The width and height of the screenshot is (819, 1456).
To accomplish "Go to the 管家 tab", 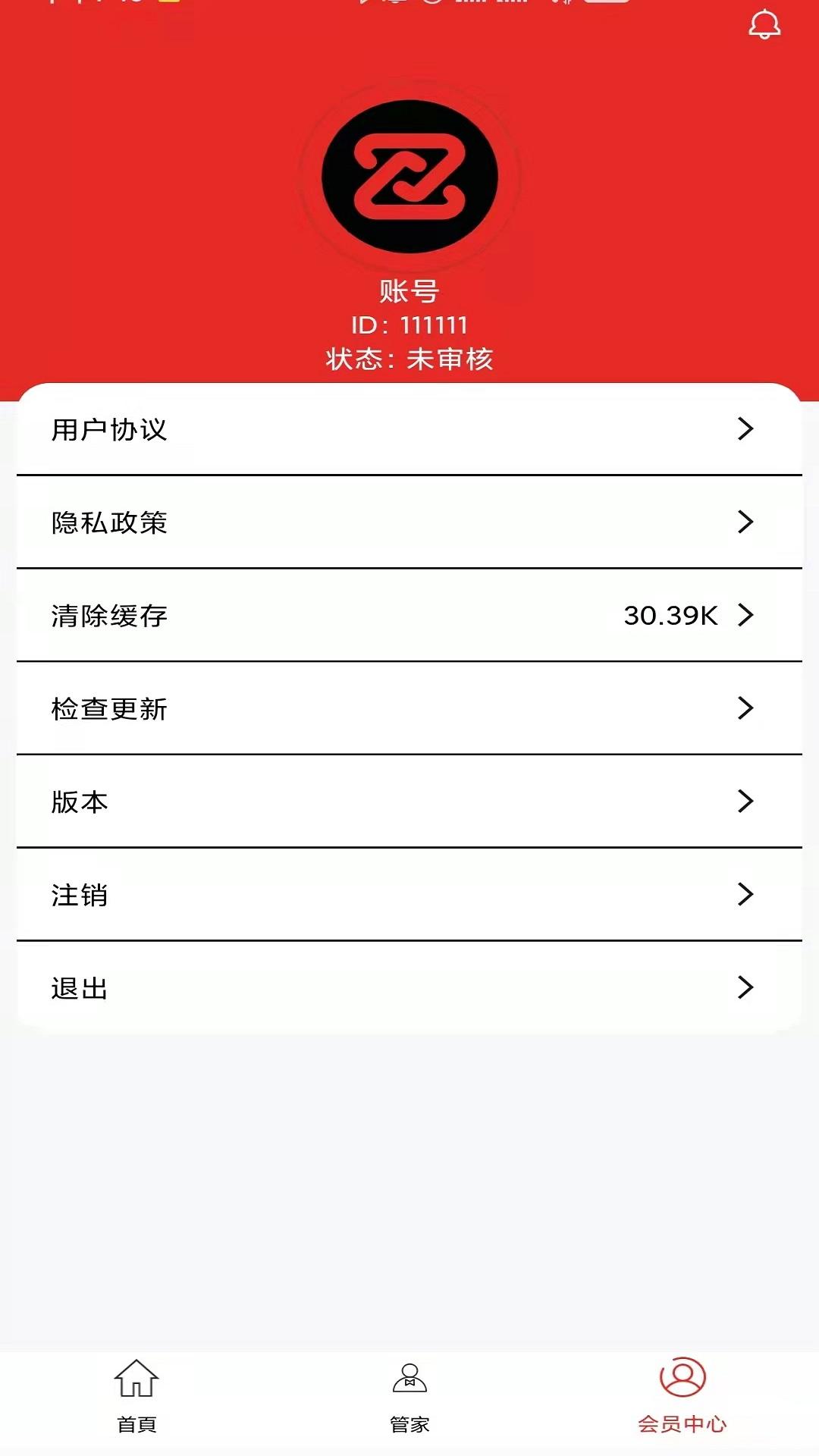I will point(409,1397).
